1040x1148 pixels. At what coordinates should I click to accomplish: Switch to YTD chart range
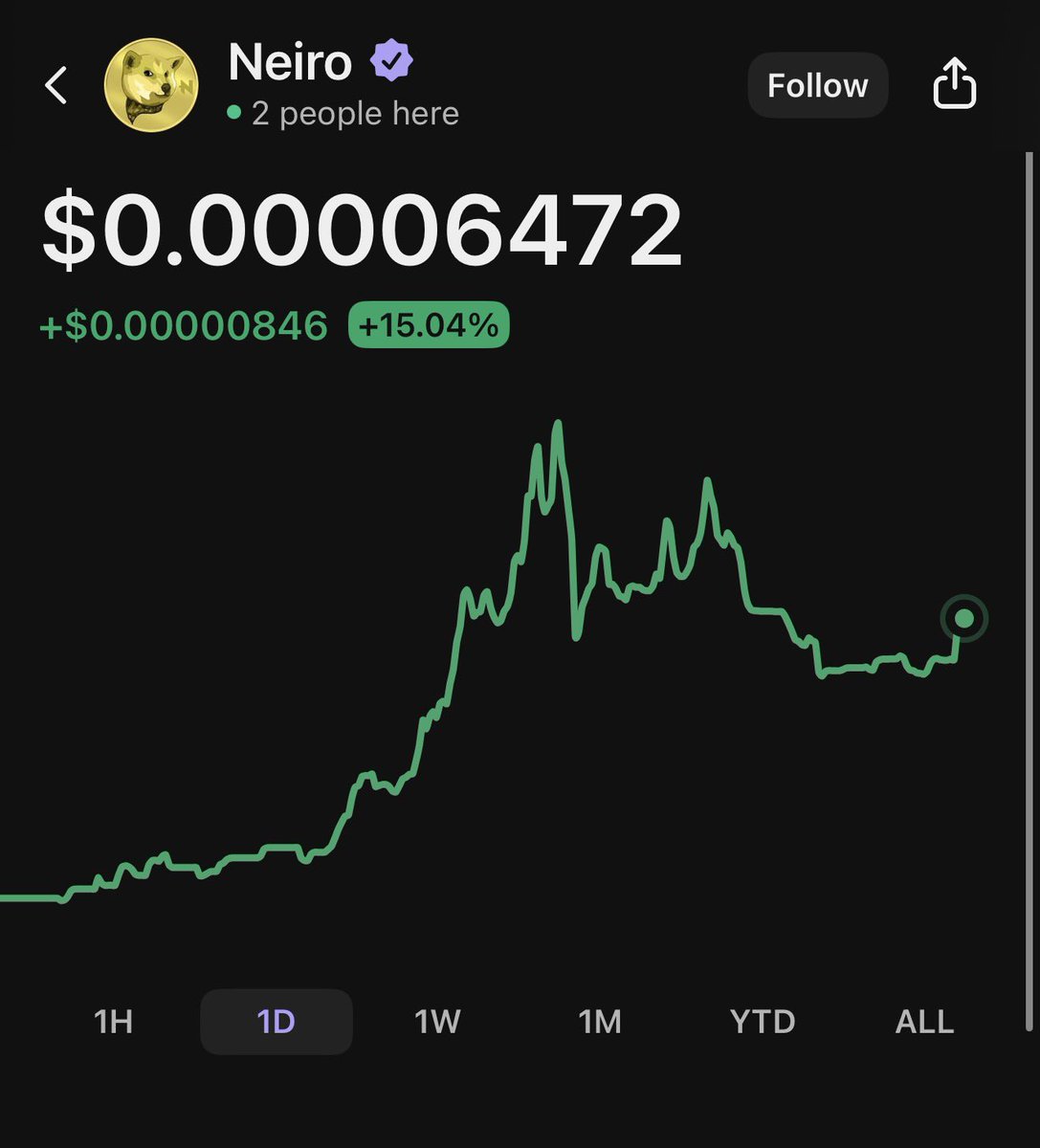click(763, 1022)
